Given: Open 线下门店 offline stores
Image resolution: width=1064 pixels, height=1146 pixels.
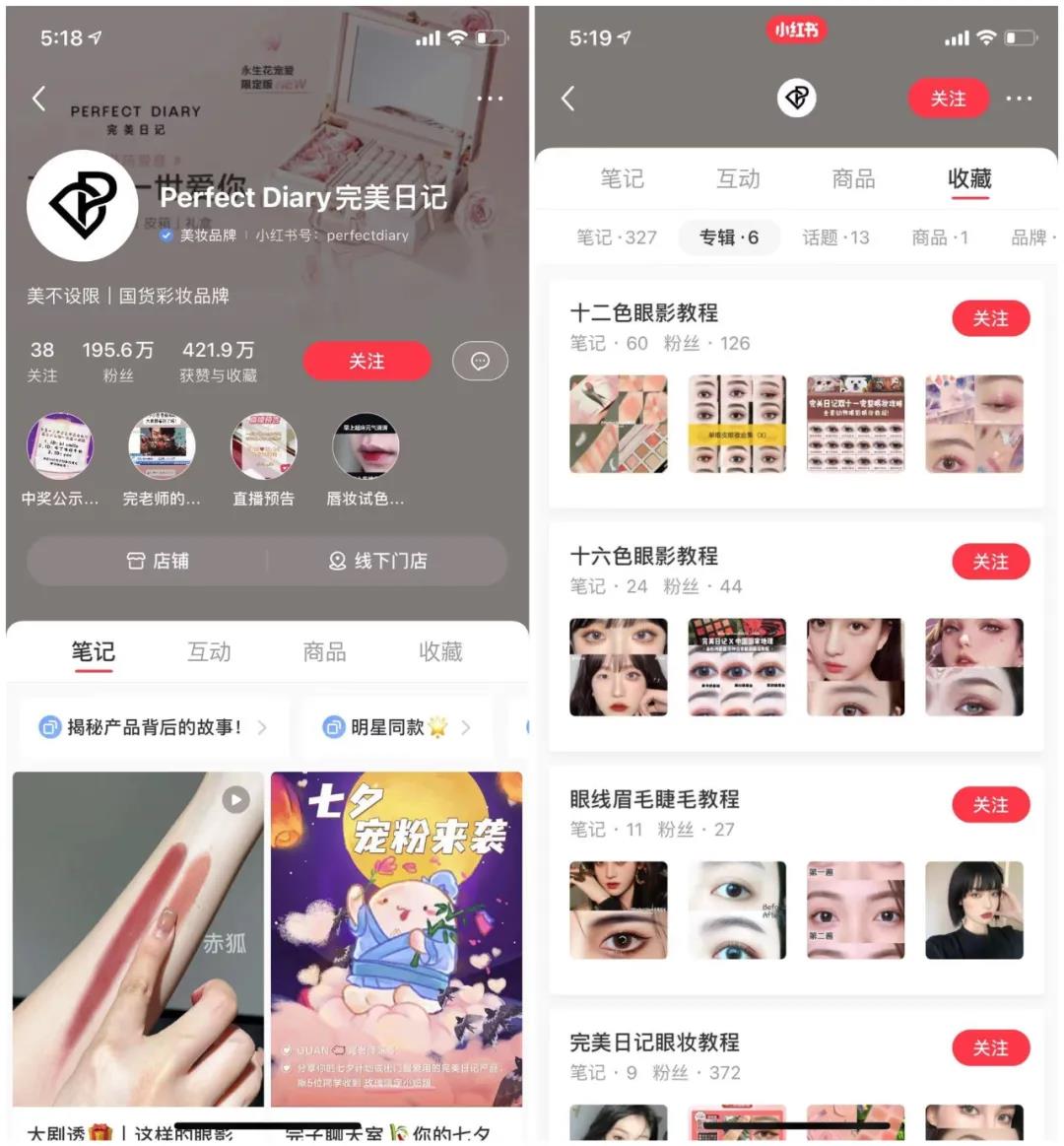Looking at the screenshot, I should click(x=378, y=561).
